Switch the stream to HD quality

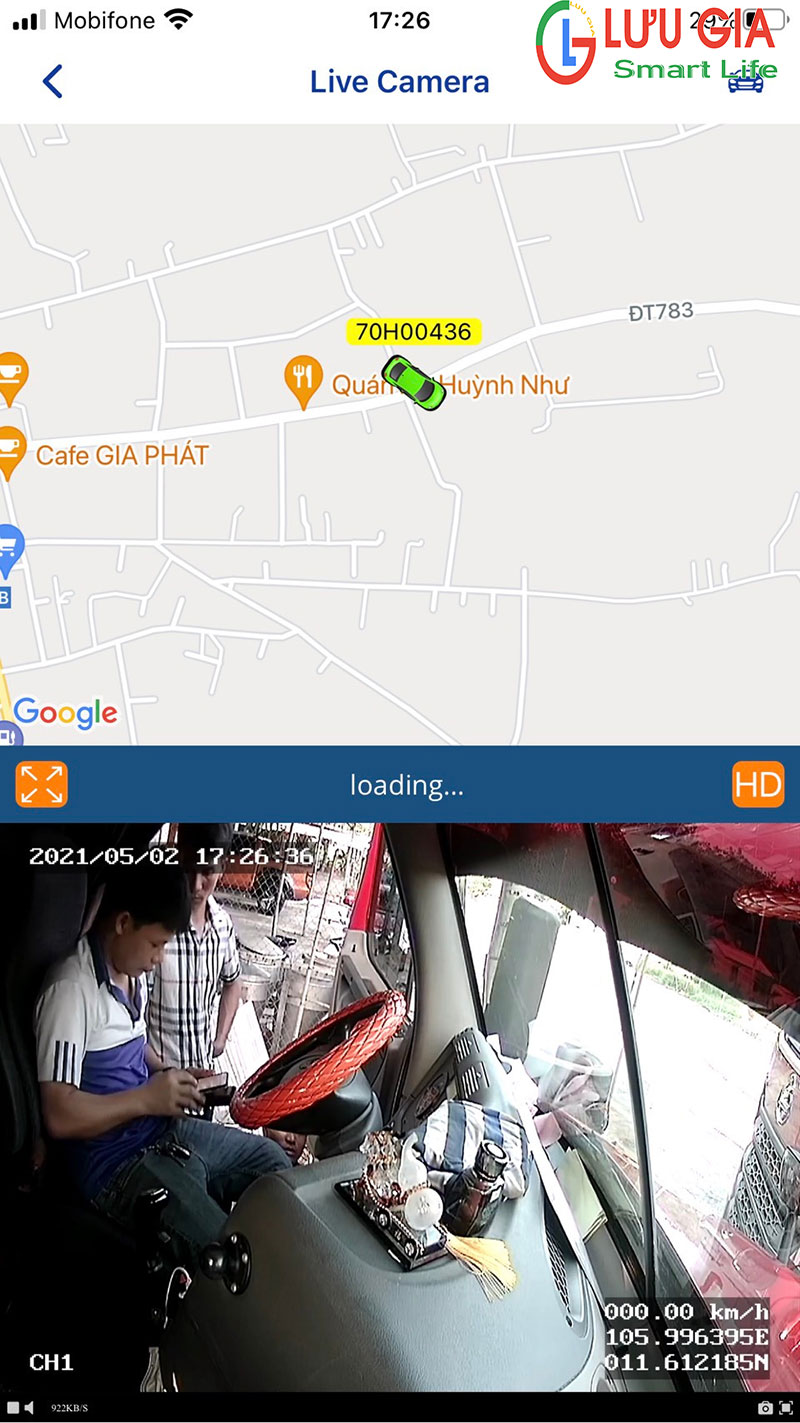pyautogui.click(x=758, y=784)
